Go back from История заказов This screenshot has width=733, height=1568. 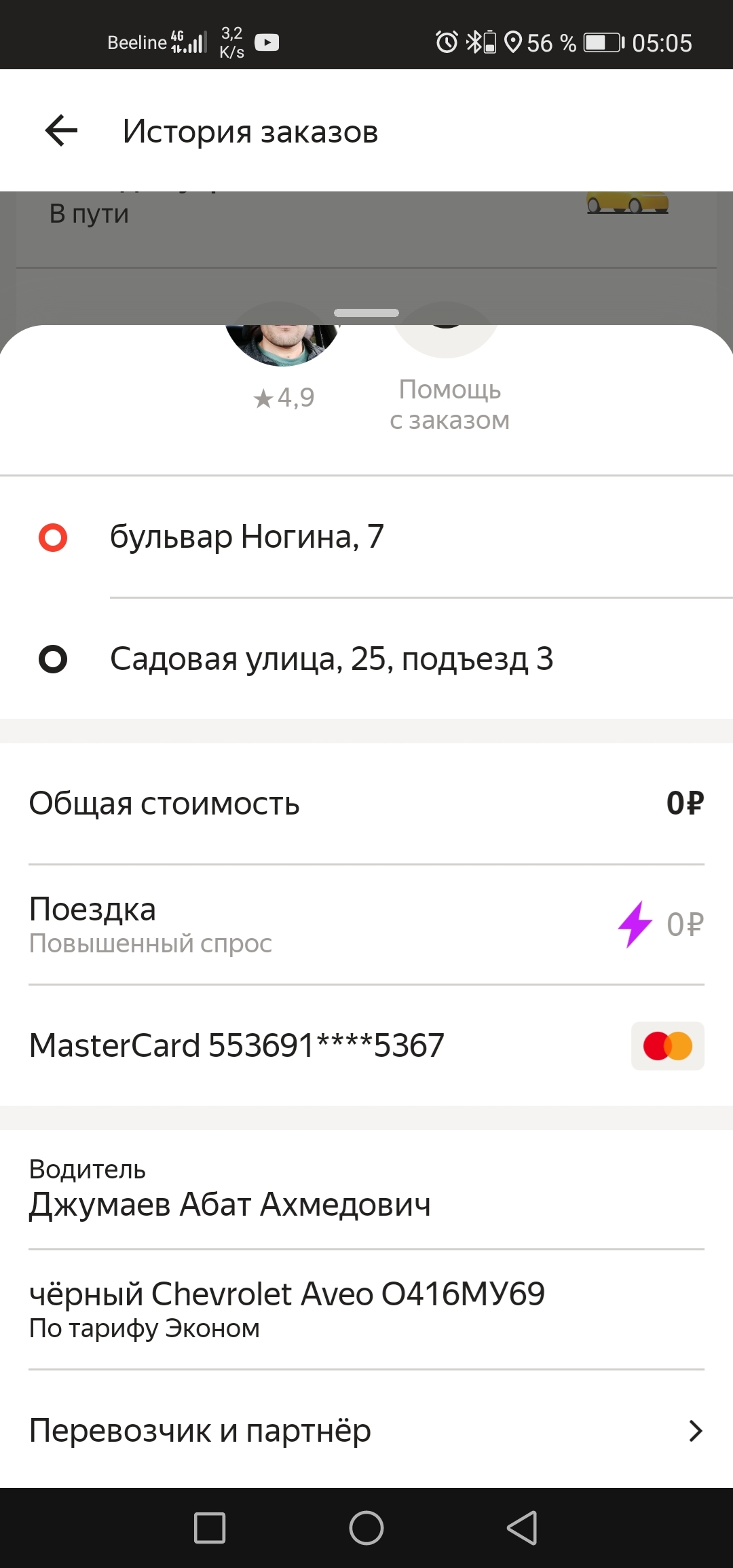61,130
